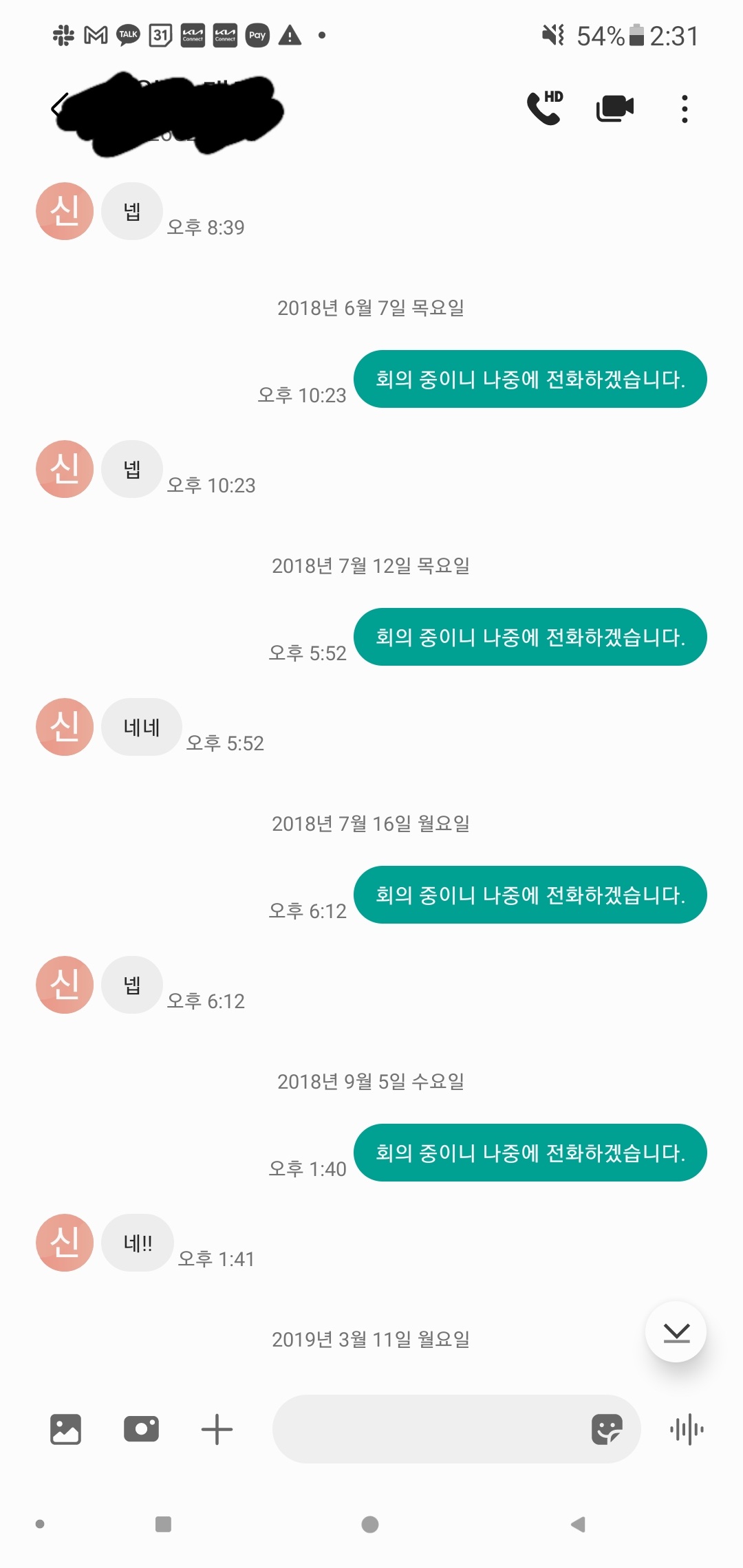Screen dimensions: 743x1568
Task: Open the sticker picker in message field
Action: pos(607,1429)
